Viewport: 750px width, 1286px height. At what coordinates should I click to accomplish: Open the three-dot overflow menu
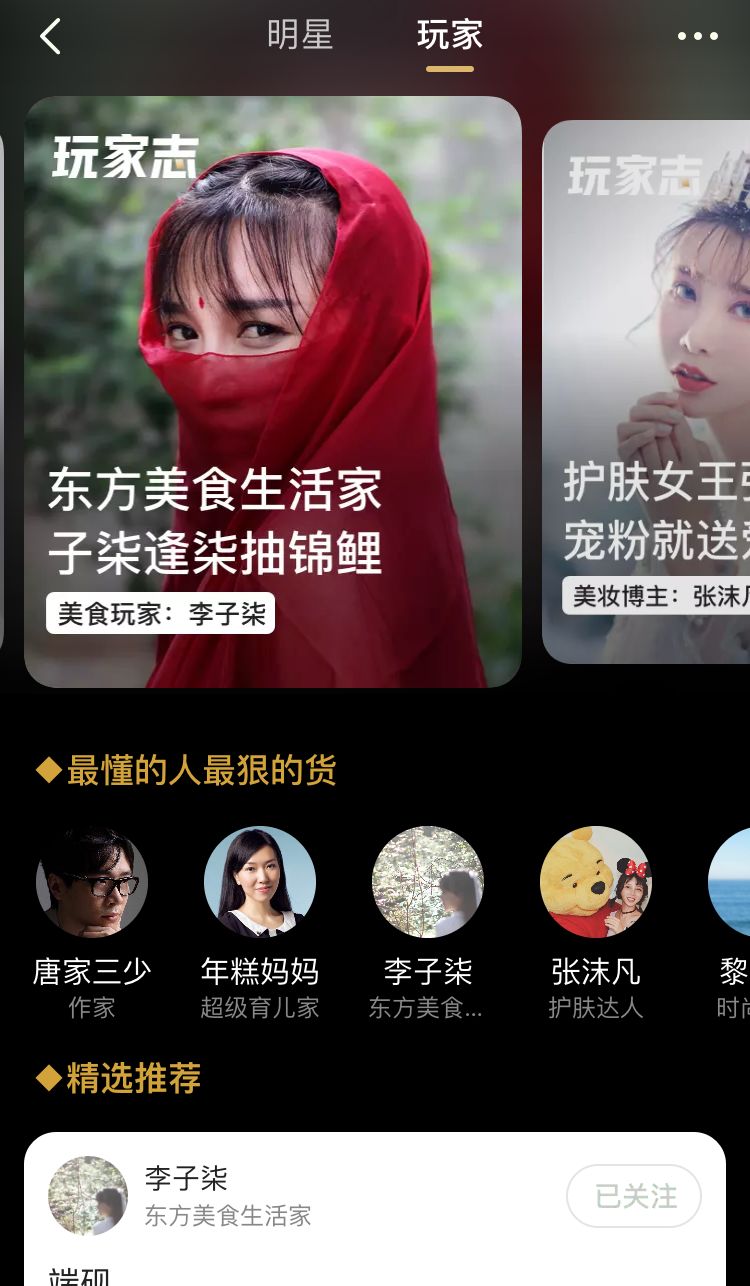(697, 37)
